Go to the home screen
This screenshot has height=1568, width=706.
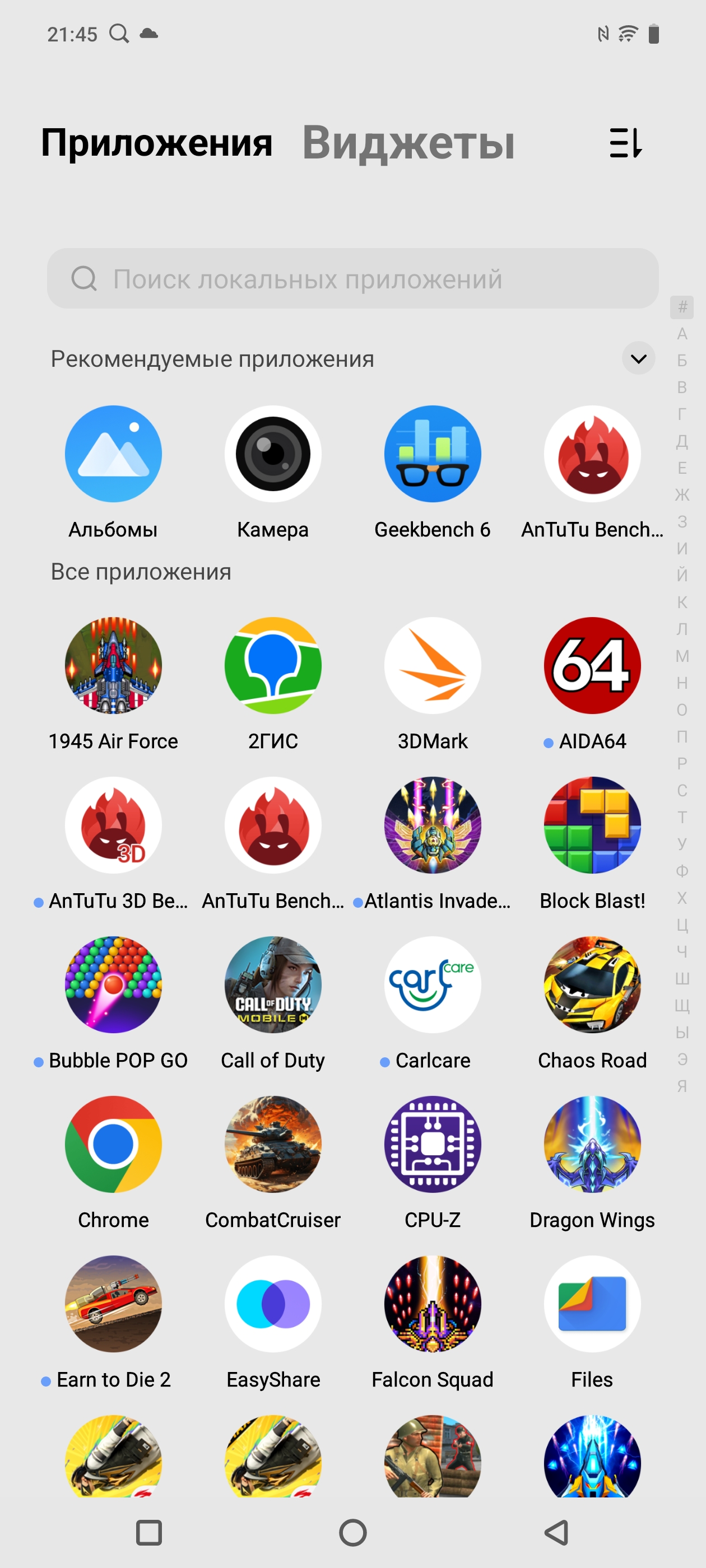coord(352,1533)
